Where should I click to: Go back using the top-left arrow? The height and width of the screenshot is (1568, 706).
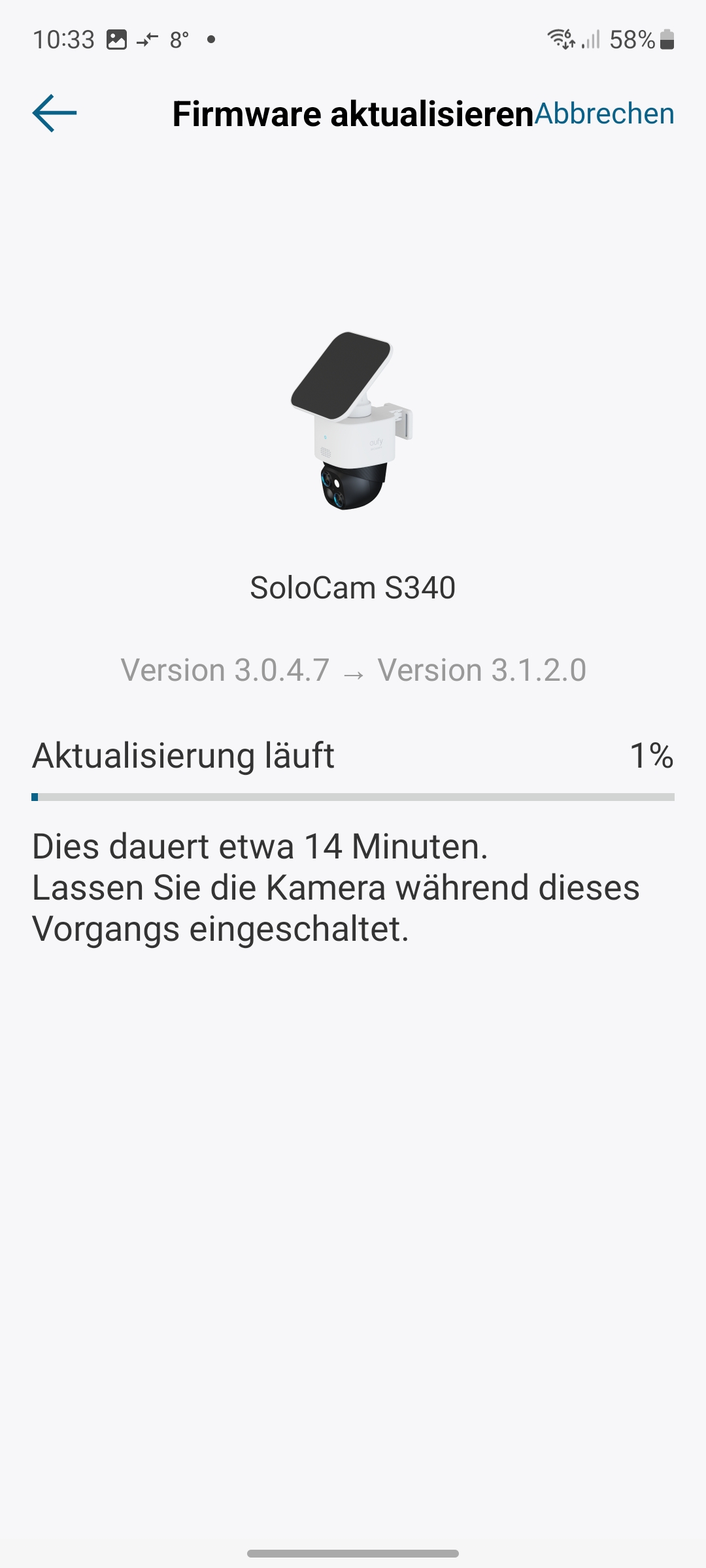tap(54, 114)
